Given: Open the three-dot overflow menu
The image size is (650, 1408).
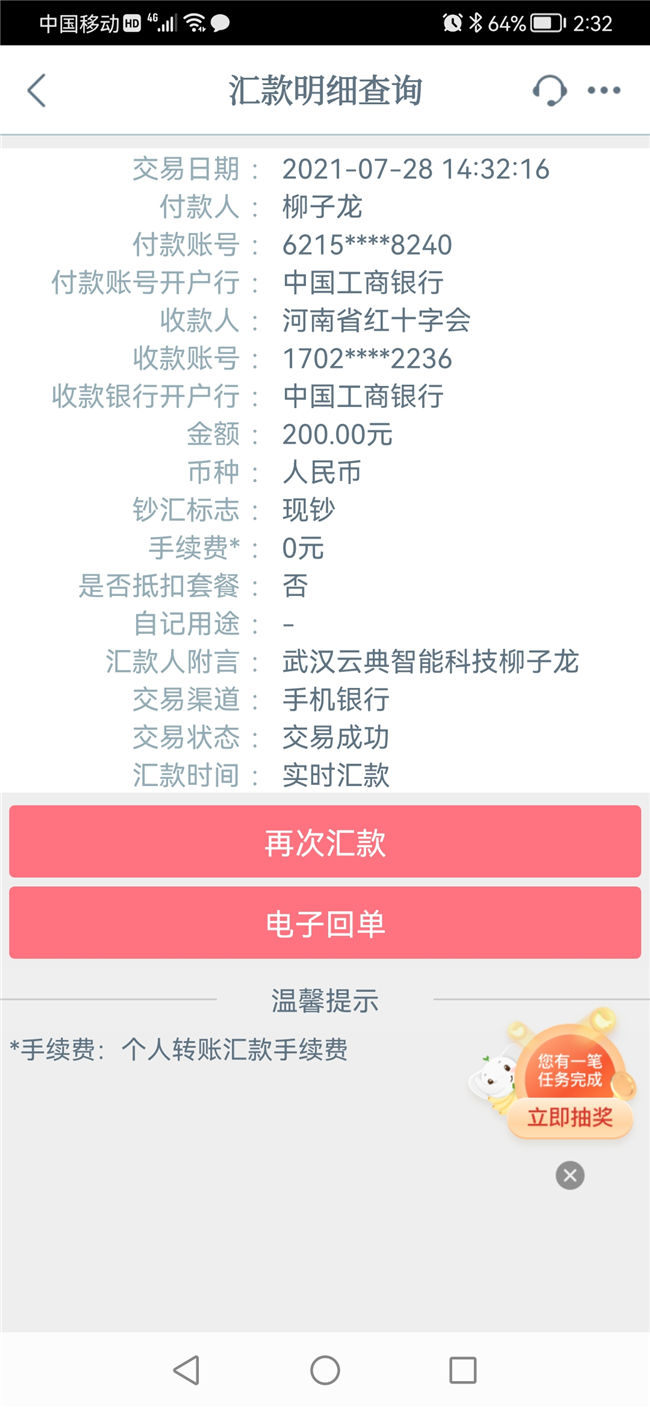Looking at the screenshot, I should [x=604, y=91].
